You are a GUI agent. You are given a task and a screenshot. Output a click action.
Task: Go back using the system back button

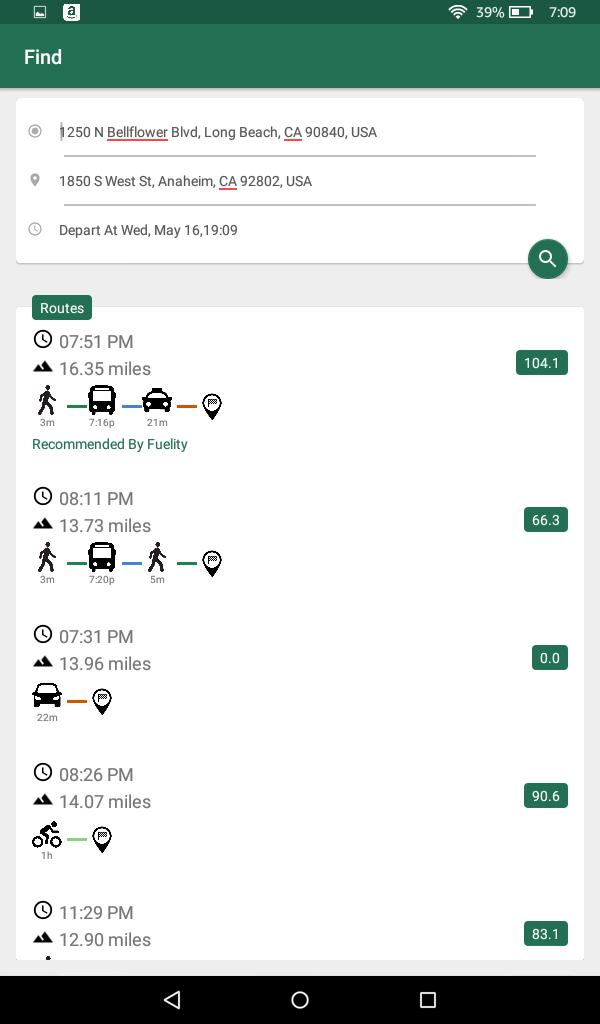click(x=172, y=999)
